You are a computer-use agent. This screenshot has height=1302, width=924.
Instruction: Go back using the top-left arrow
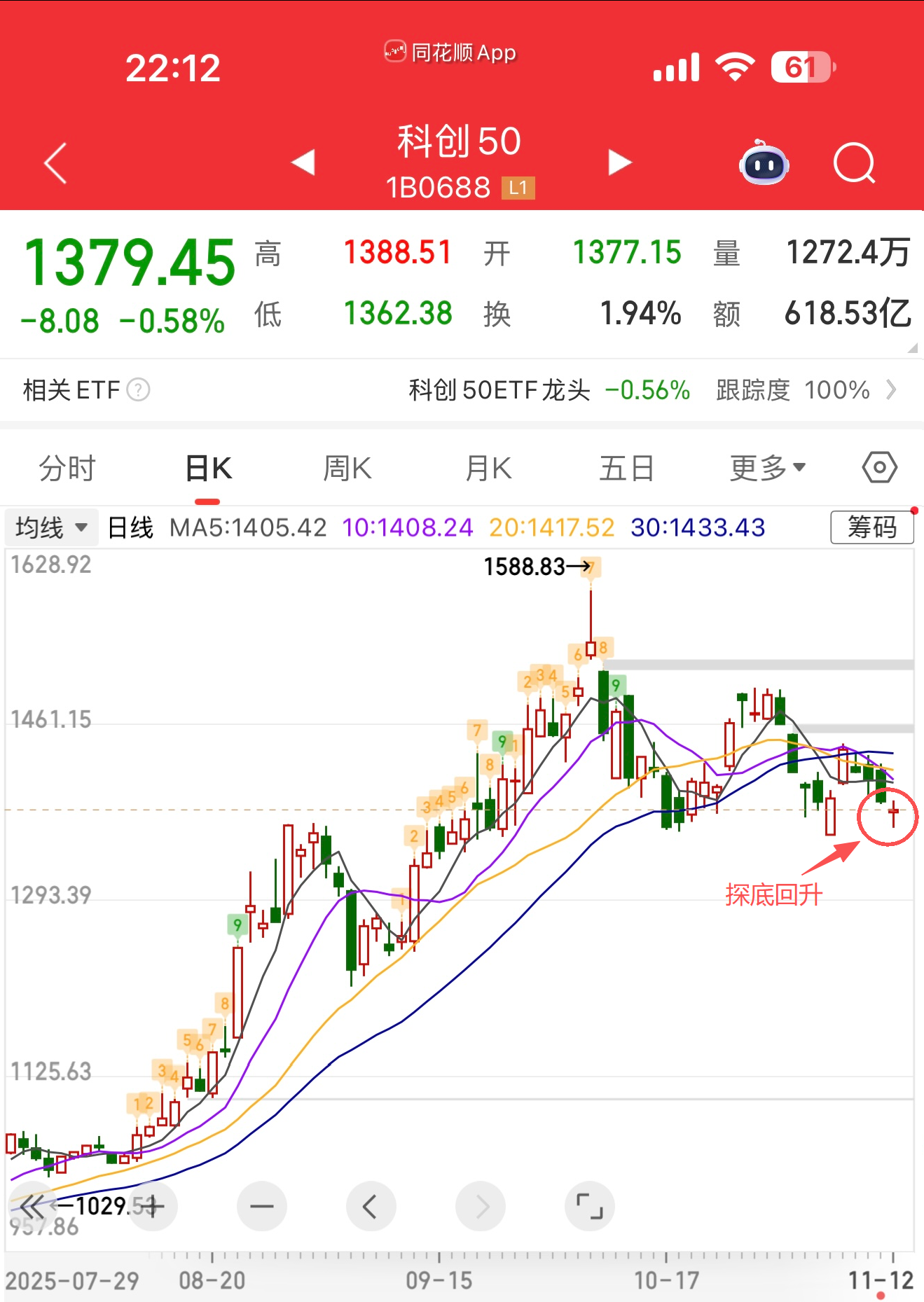[56, 163]
